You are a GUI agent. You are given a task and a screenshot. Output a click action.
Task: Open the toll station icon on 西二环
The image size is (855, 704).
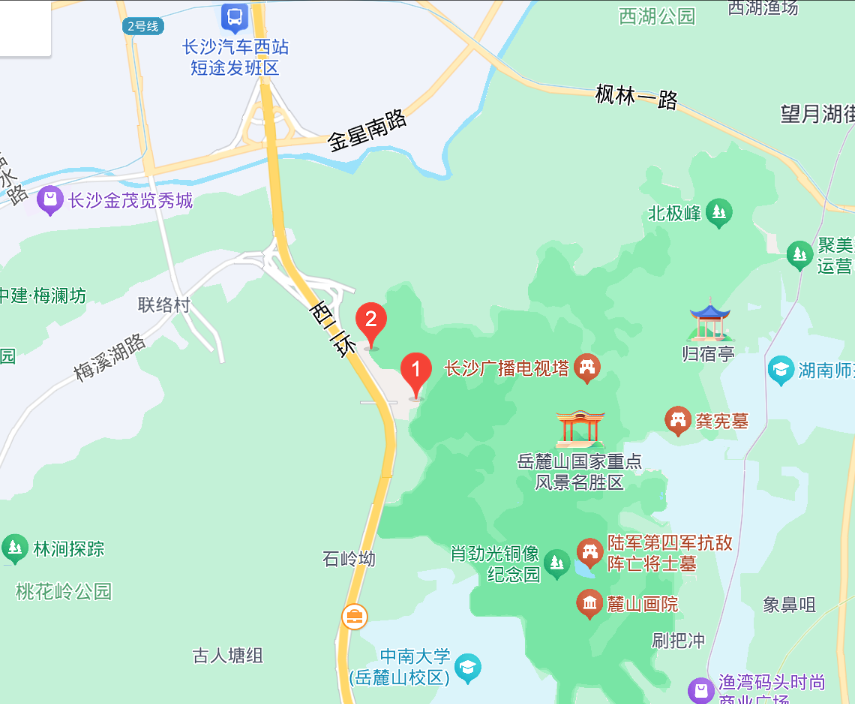(x=353, y=616)
